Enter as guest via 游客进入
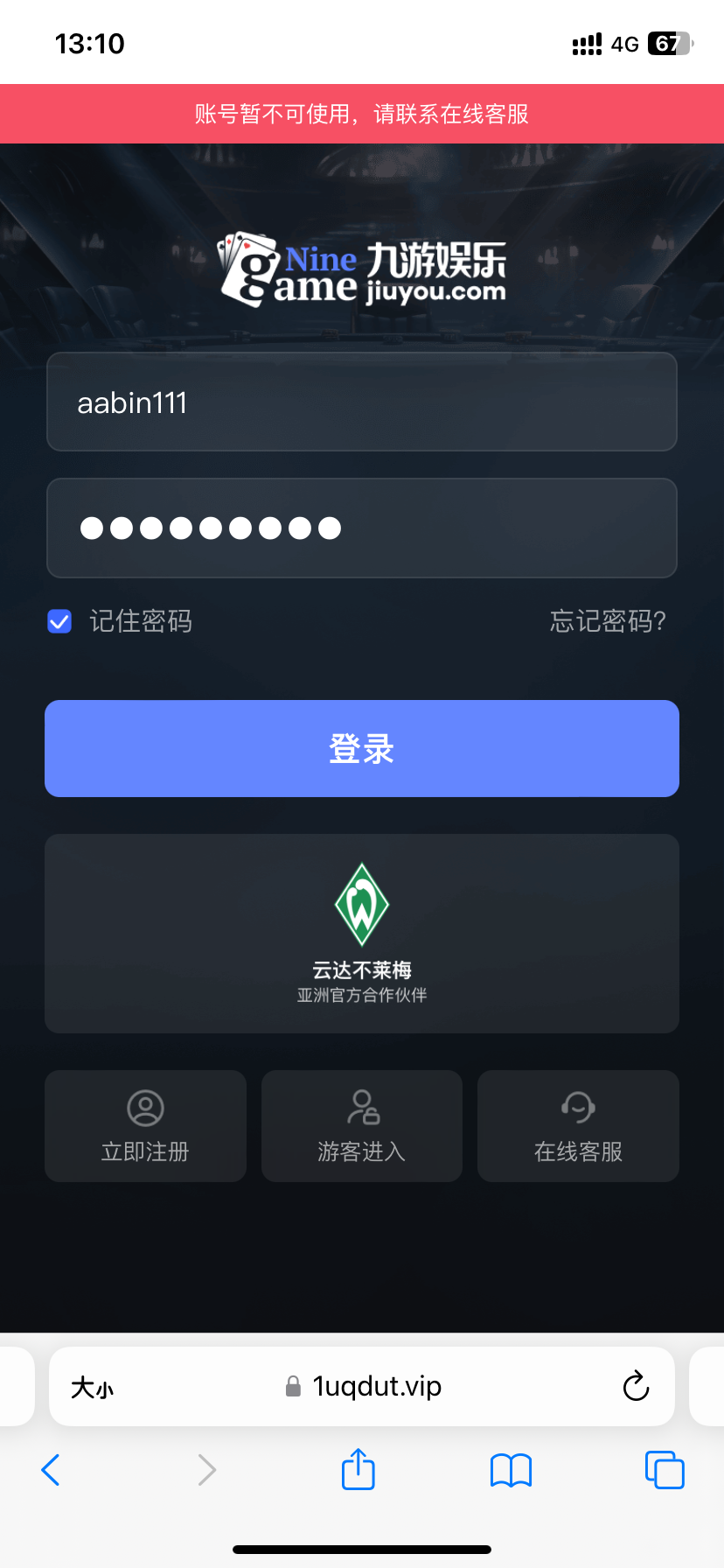 pyautogui.click(x=361, y=1126)
